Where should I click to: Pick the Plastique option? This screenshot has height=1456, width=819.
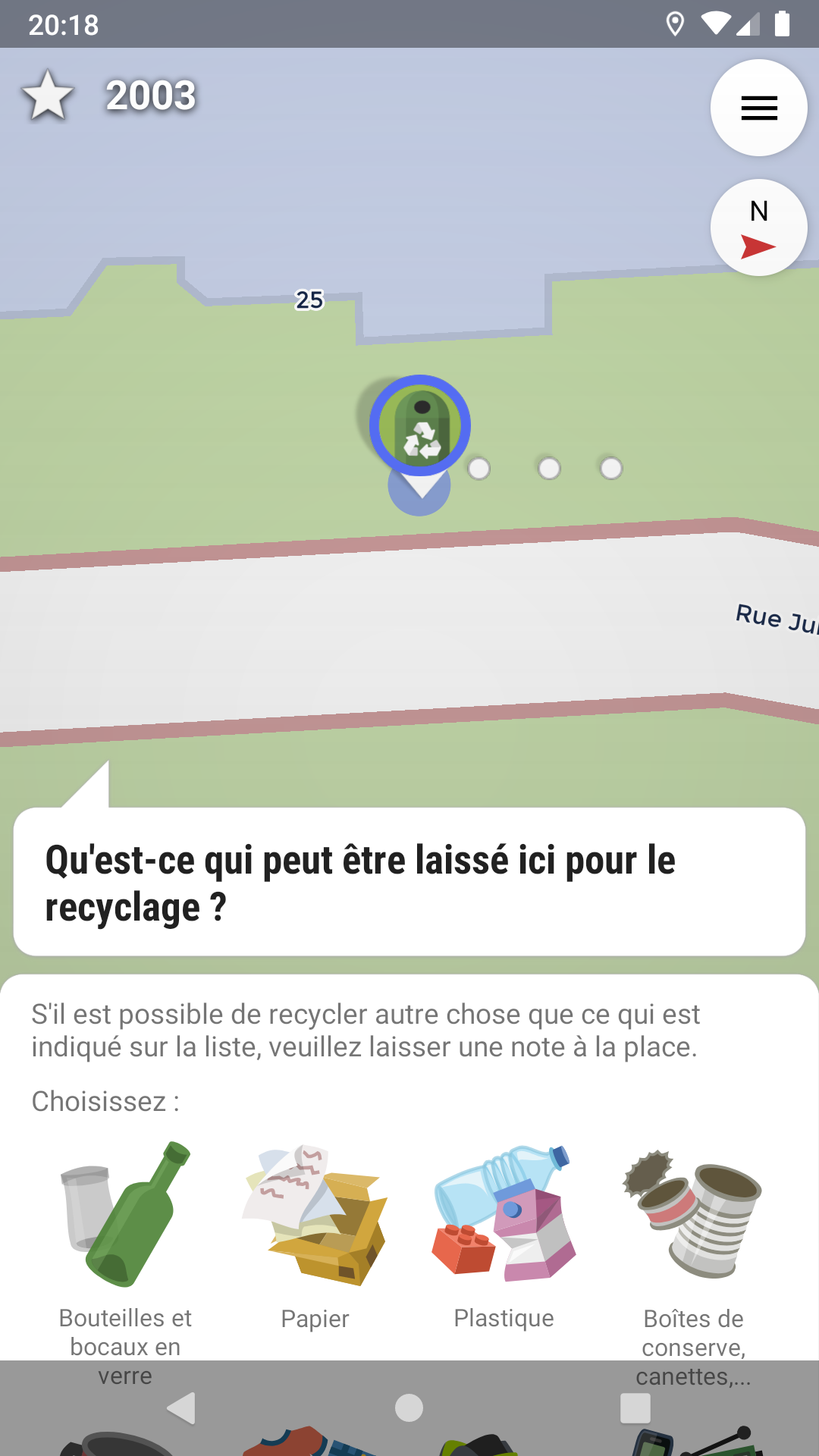[504, 1236]
